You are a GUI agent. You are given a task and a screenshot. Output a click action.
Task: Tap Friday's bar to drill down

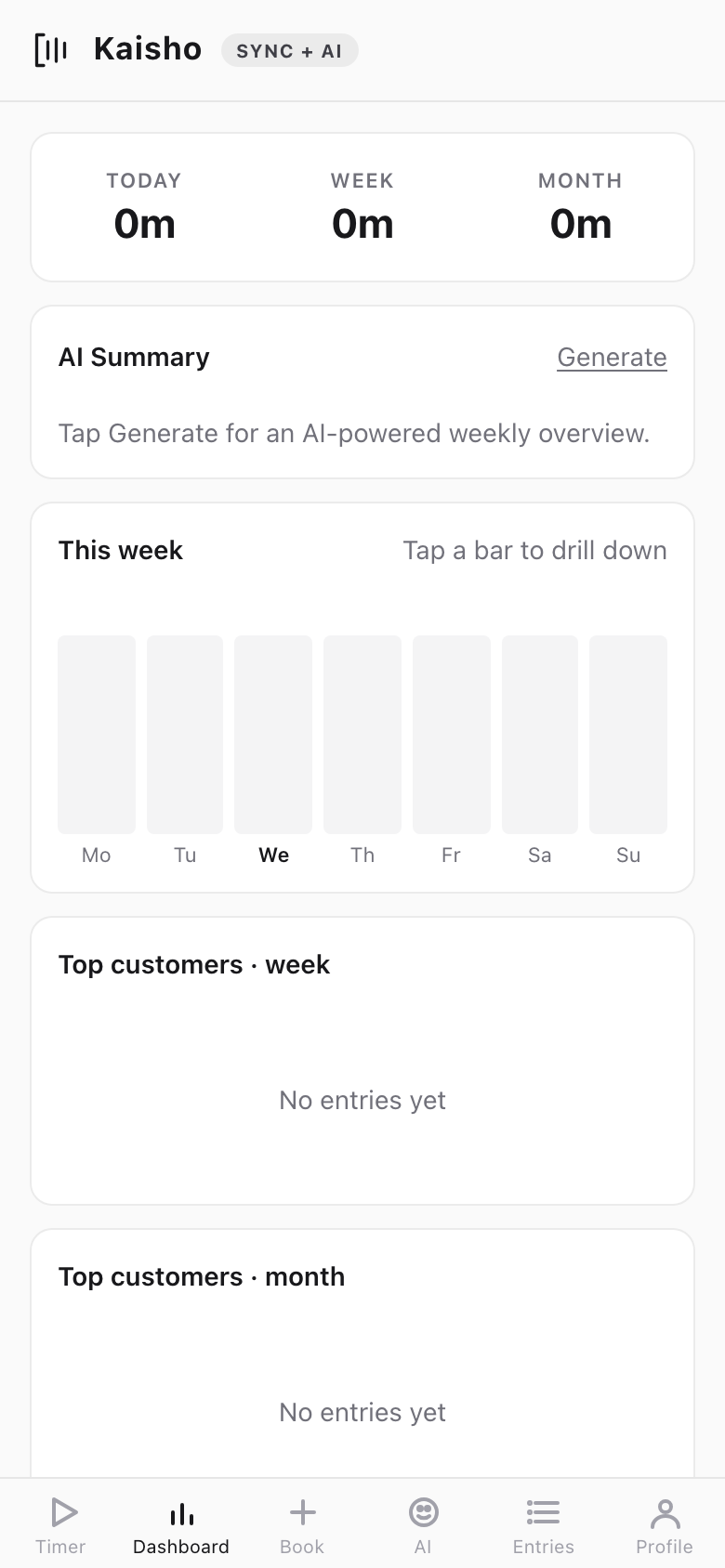click(x=451, y=734)
